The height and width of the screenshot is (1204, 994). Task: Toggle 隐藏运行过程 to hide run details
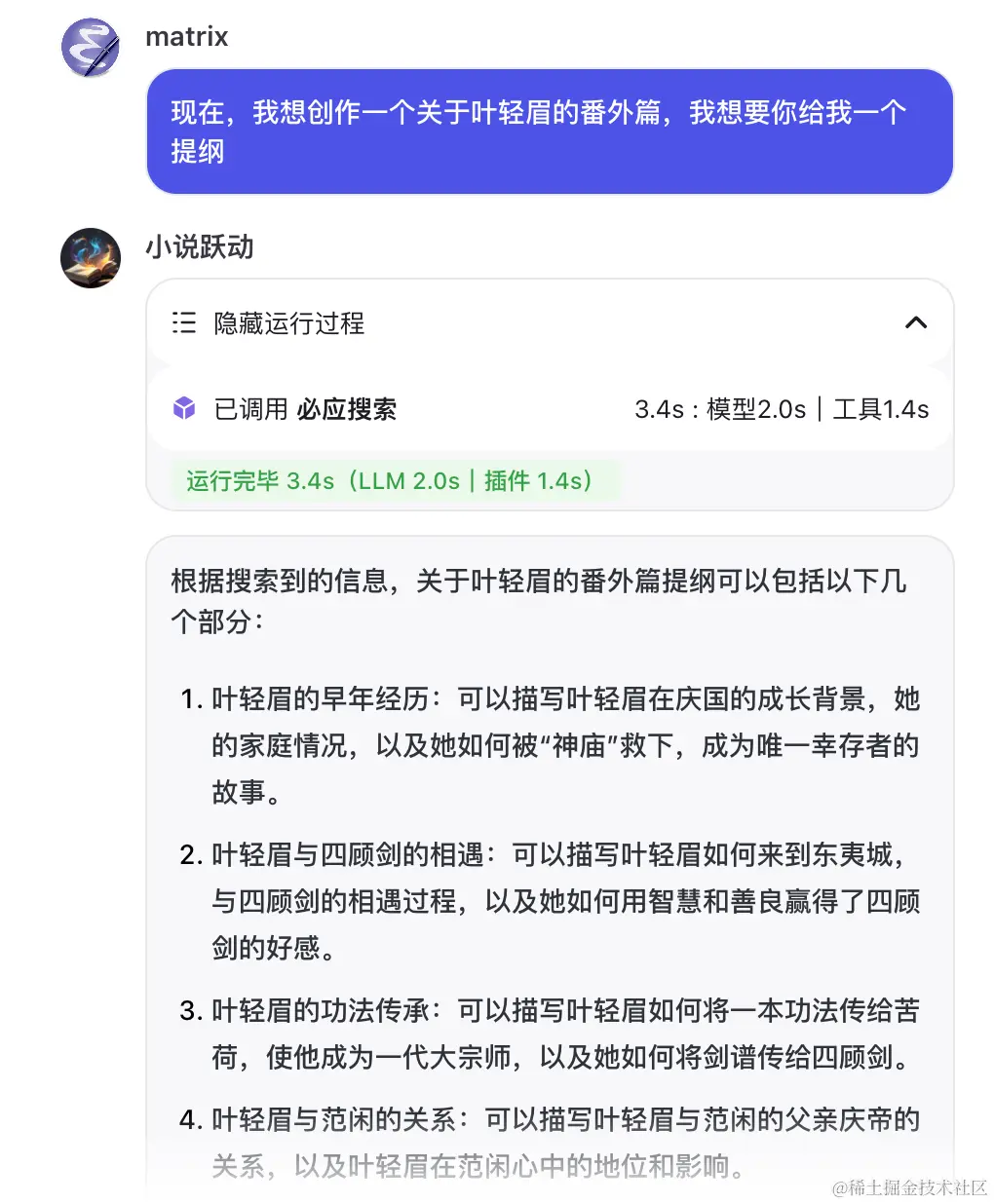287,323
